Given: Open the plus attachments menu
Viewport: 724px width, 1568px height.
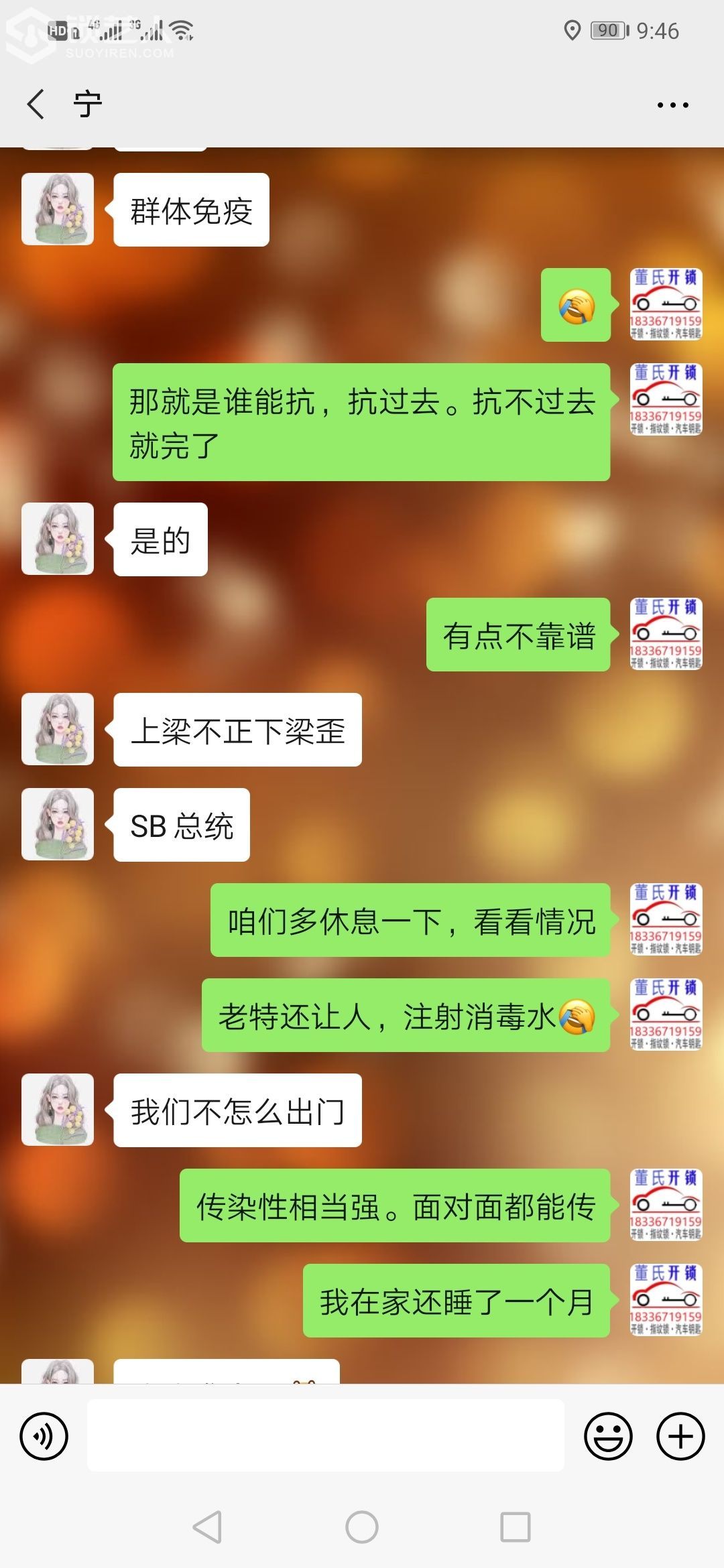Looking at the screenshot, I should point(680,1436).
